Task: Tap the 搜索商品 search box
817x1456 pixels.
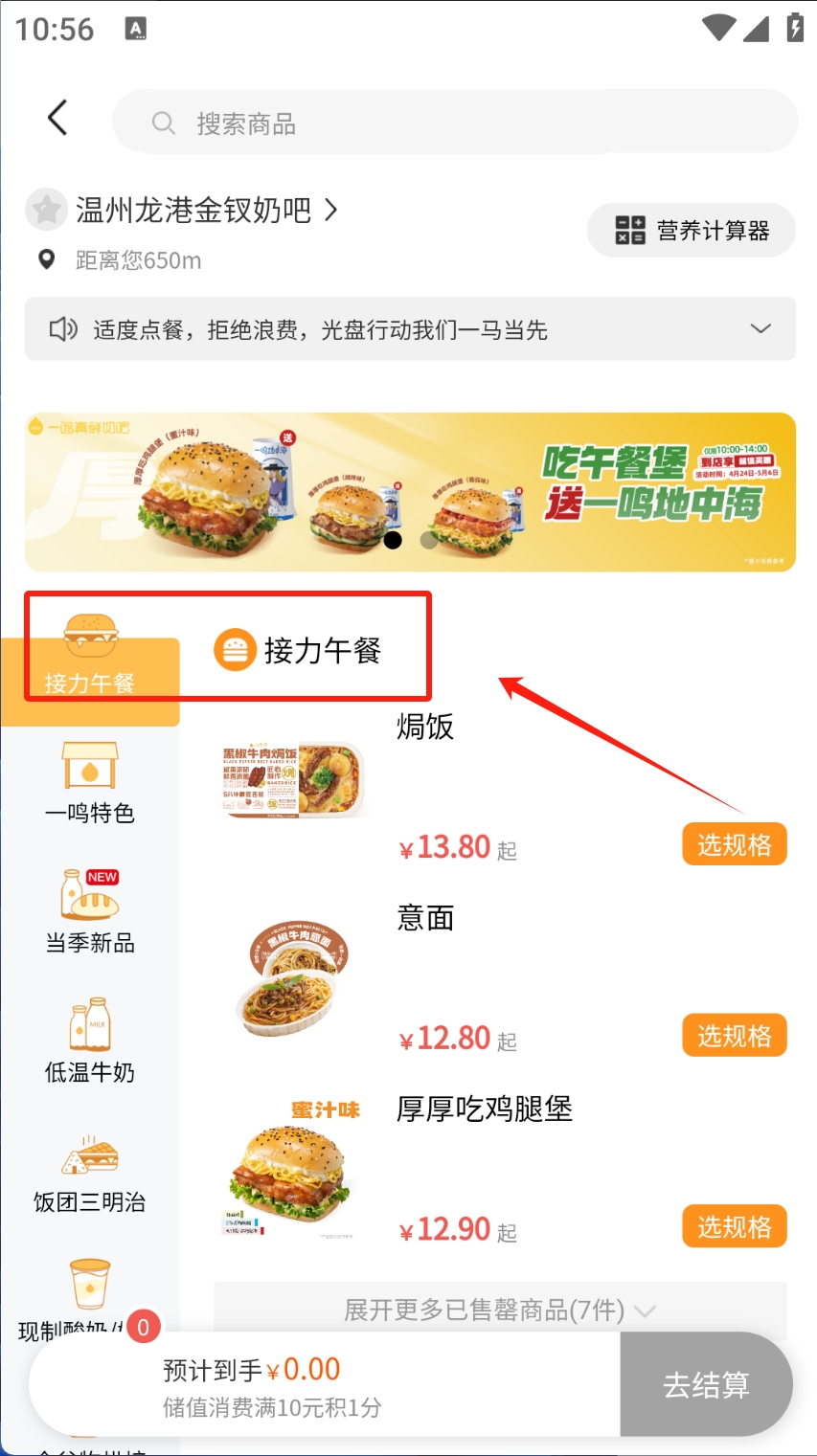Action: tap(455, 123)
